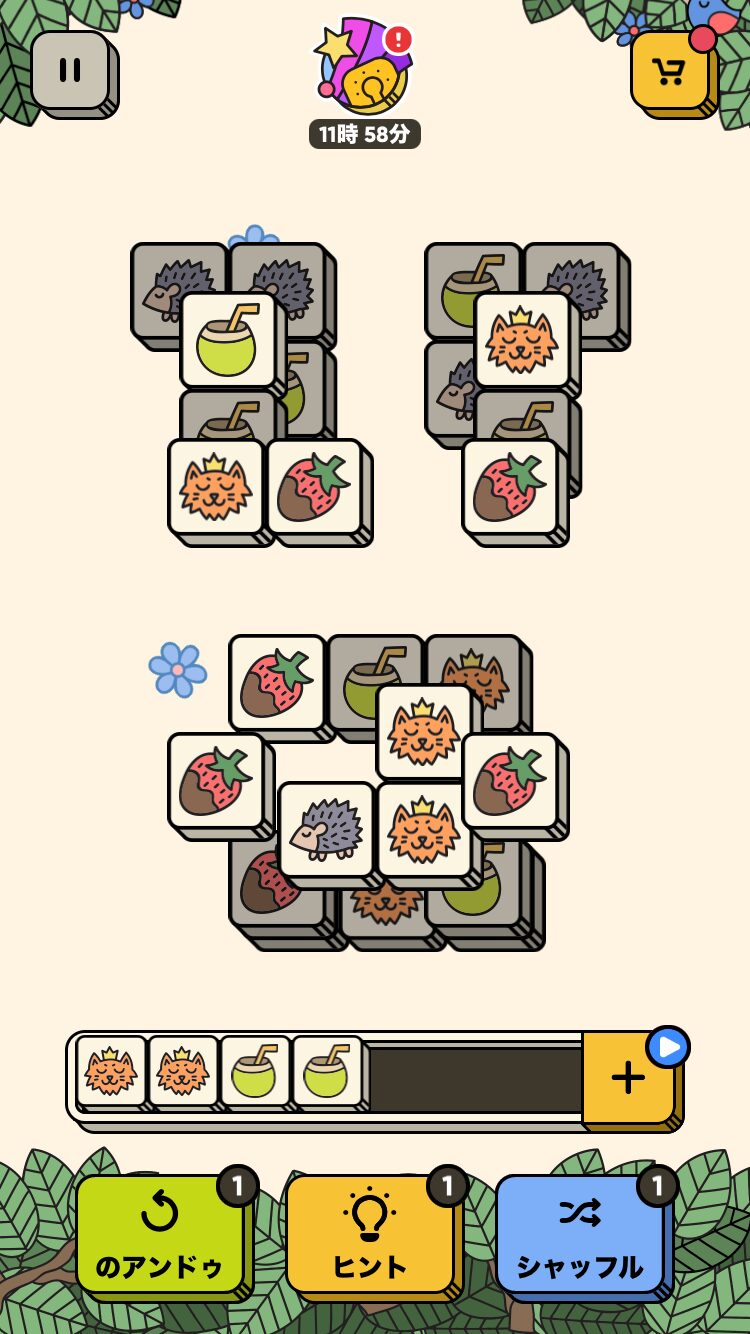Open the shop cart
The image size is (750, 1334).
pyautogui.click(x=669, y=71)
